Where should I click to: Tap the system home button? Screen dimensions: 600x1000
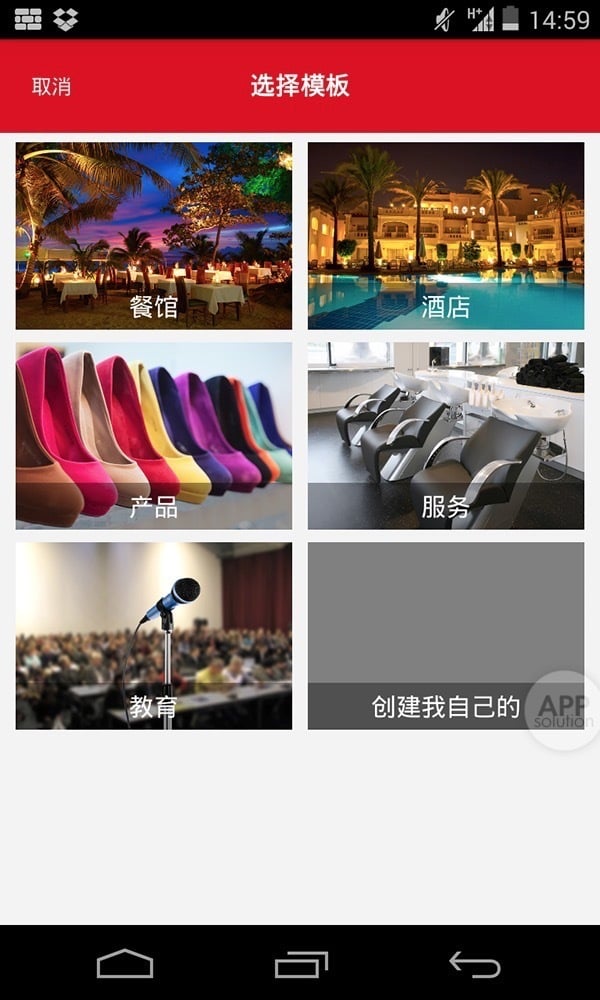125,963
